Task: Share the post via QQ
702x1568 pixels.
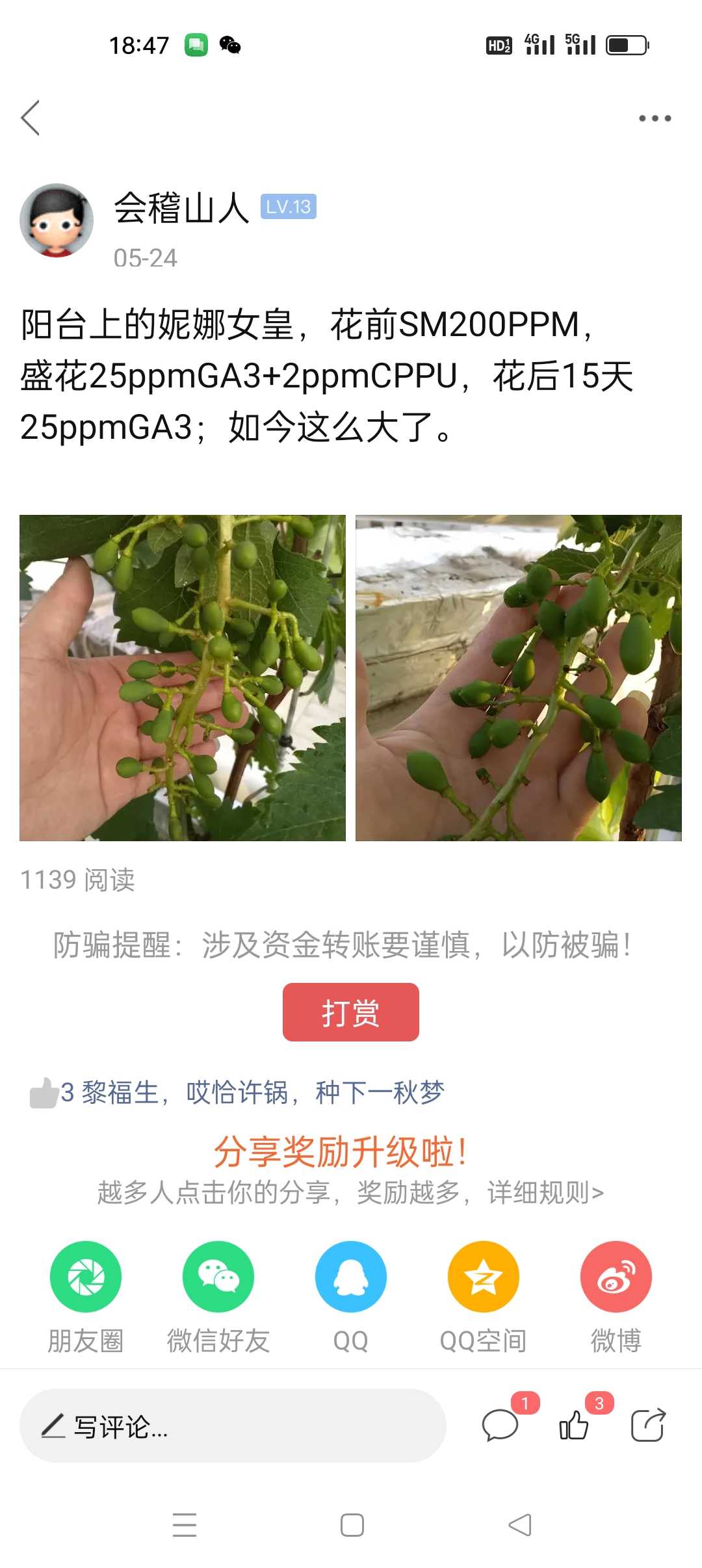Action: [351, 1298]
